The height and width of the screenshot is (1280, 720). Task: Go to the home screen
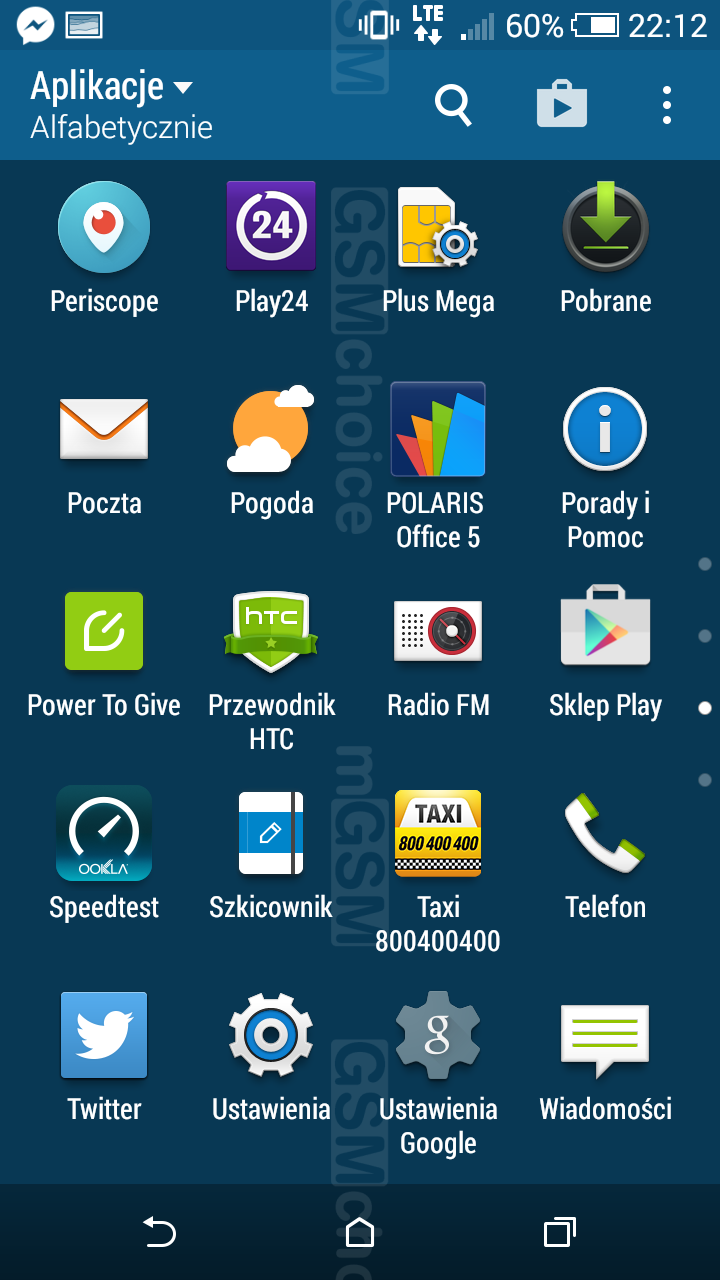pyautogui.click(x=360, y=1232)
